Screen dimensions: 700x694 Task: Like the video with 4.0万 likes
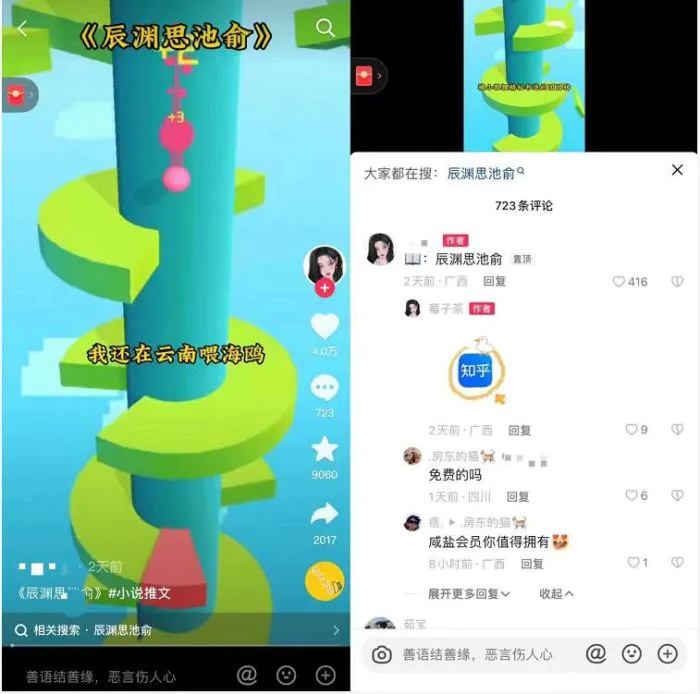tap(325, 327)
